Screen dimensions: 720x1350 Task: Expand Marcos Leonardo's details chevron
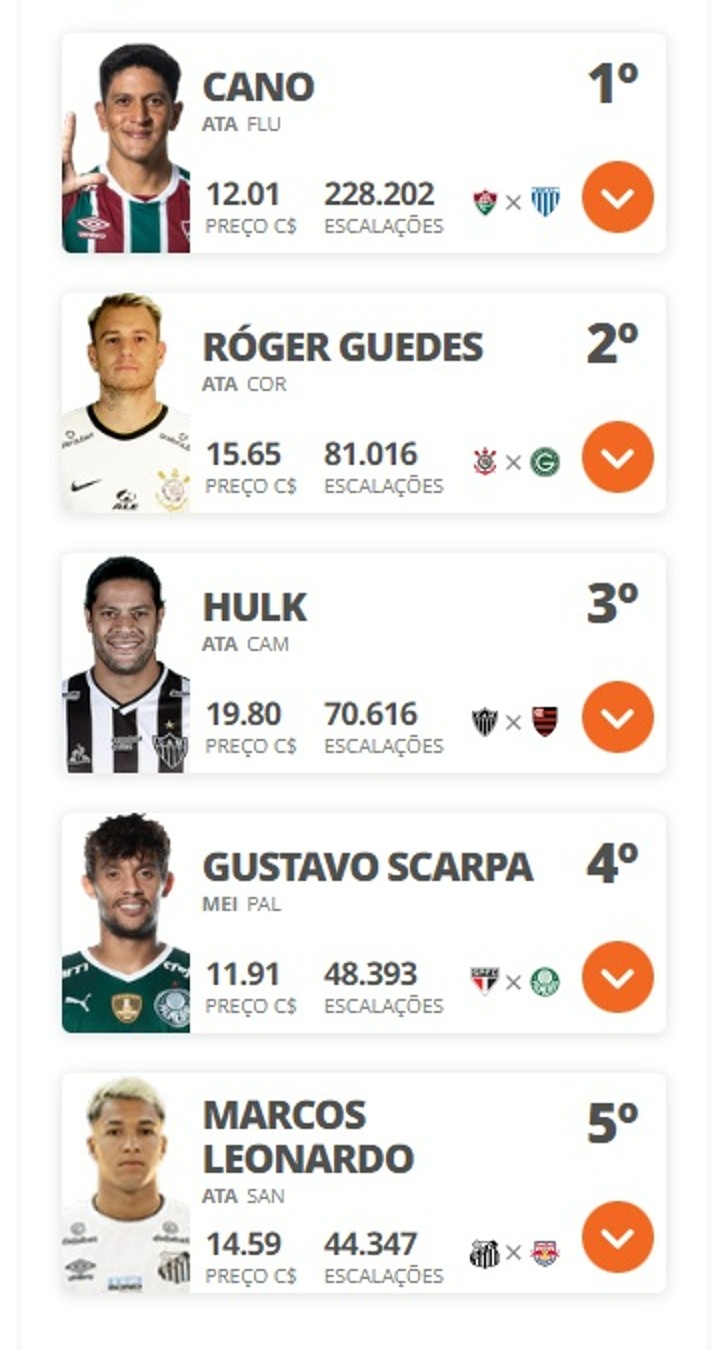[618, 1237]
